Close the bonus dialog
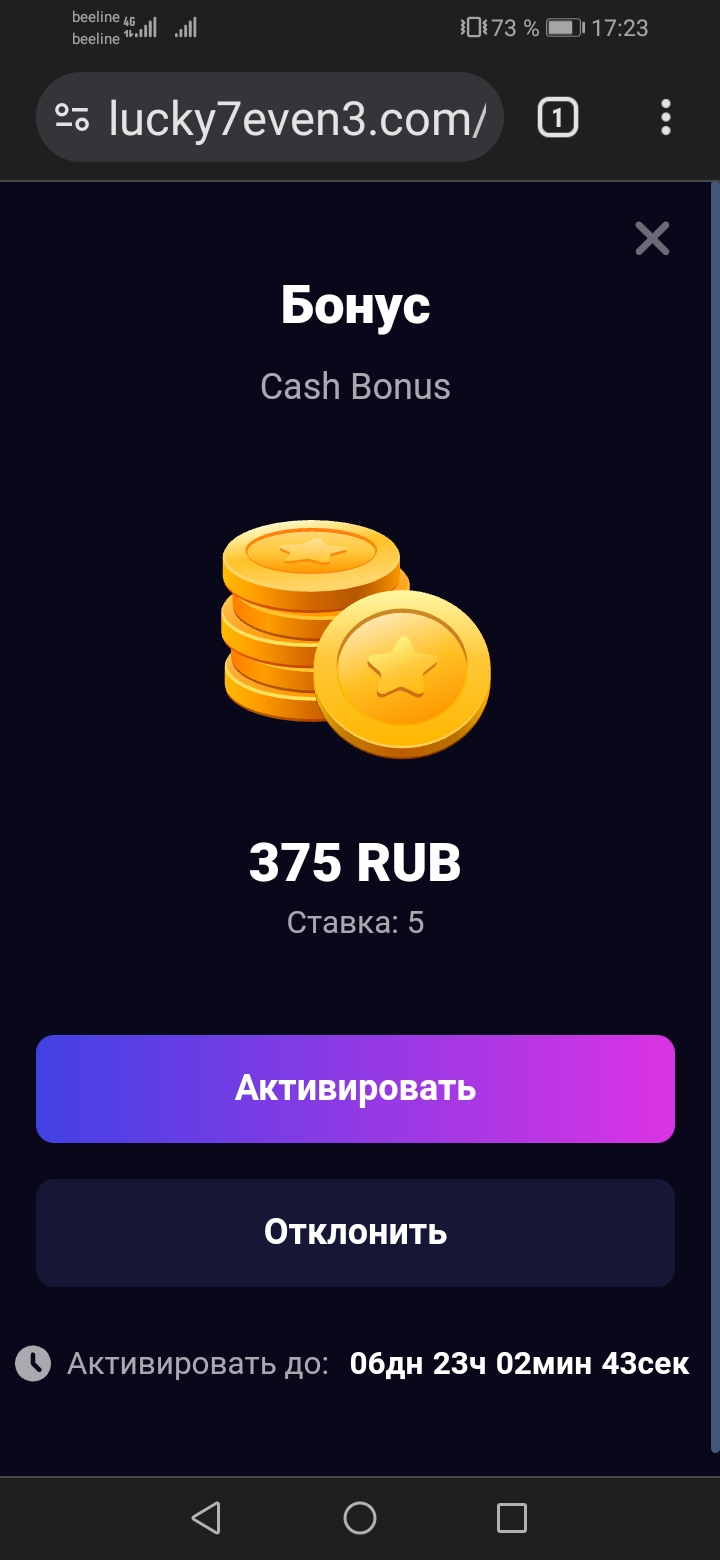Screen dimensions: 720x1560 tap(652, 238)
